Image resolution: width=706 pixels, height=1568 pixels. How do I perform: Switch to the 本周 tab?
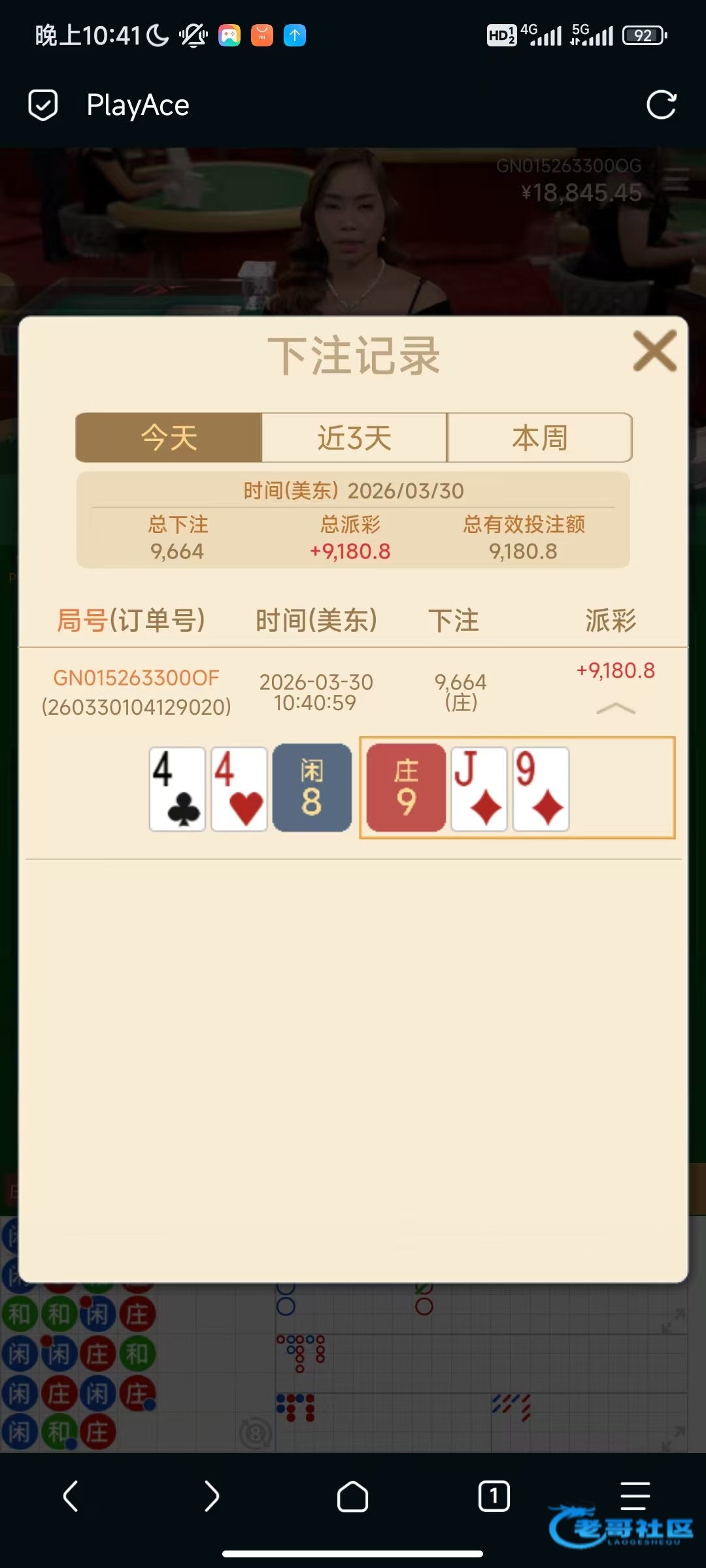point(539,438)
